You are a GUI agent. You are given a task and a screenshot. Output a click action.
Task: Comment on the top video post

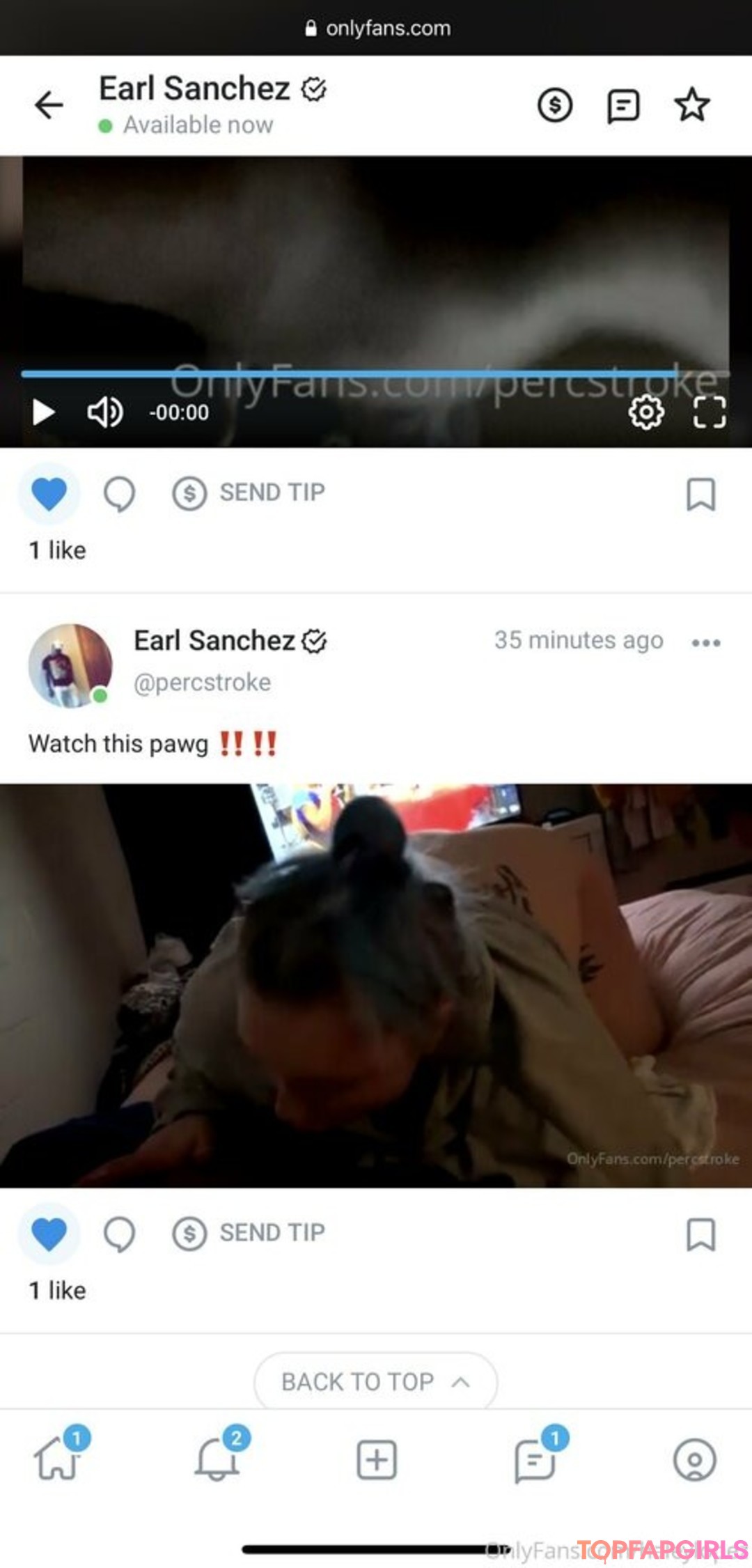click(x=119, y=494)
